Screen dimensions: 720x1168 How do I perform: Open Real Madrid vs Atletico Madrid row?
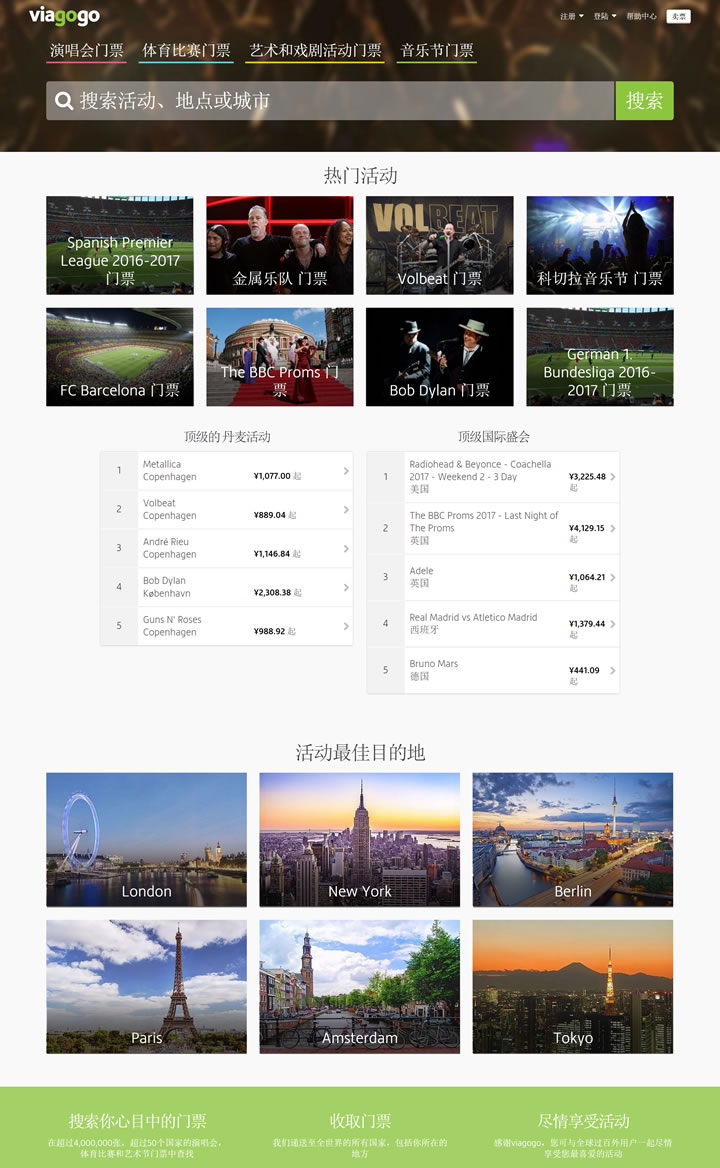[x=493, y=624]
